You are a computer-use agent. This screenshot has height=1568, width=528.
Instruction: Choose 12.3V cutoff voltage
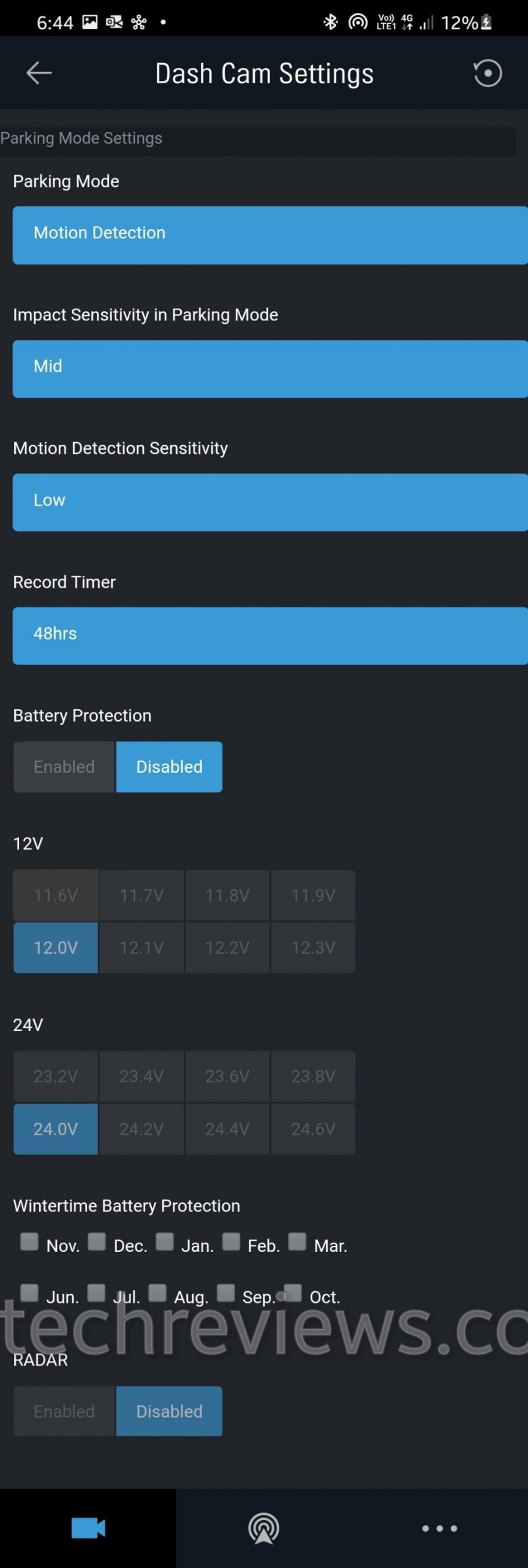[313, 947]
